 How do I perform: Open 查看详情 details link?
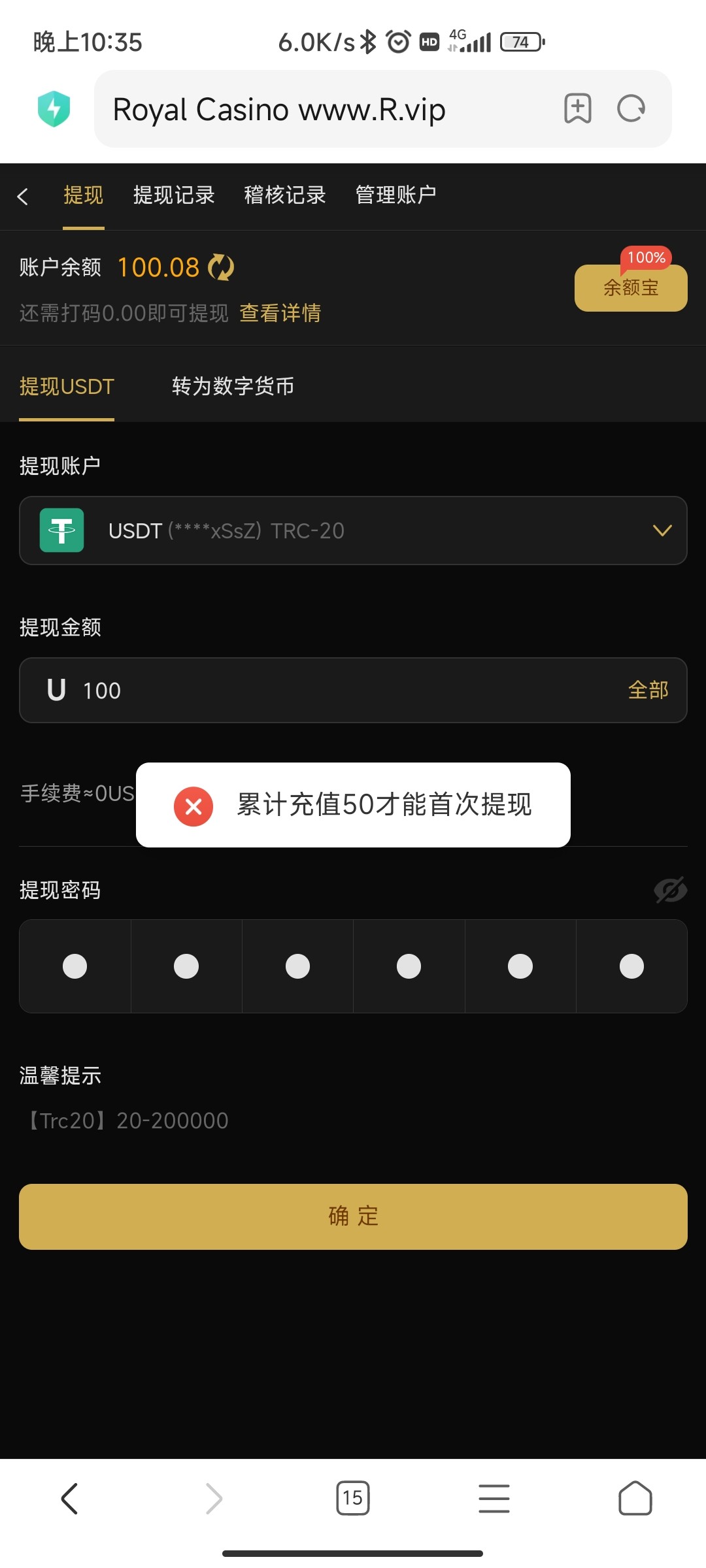[280, 314]
